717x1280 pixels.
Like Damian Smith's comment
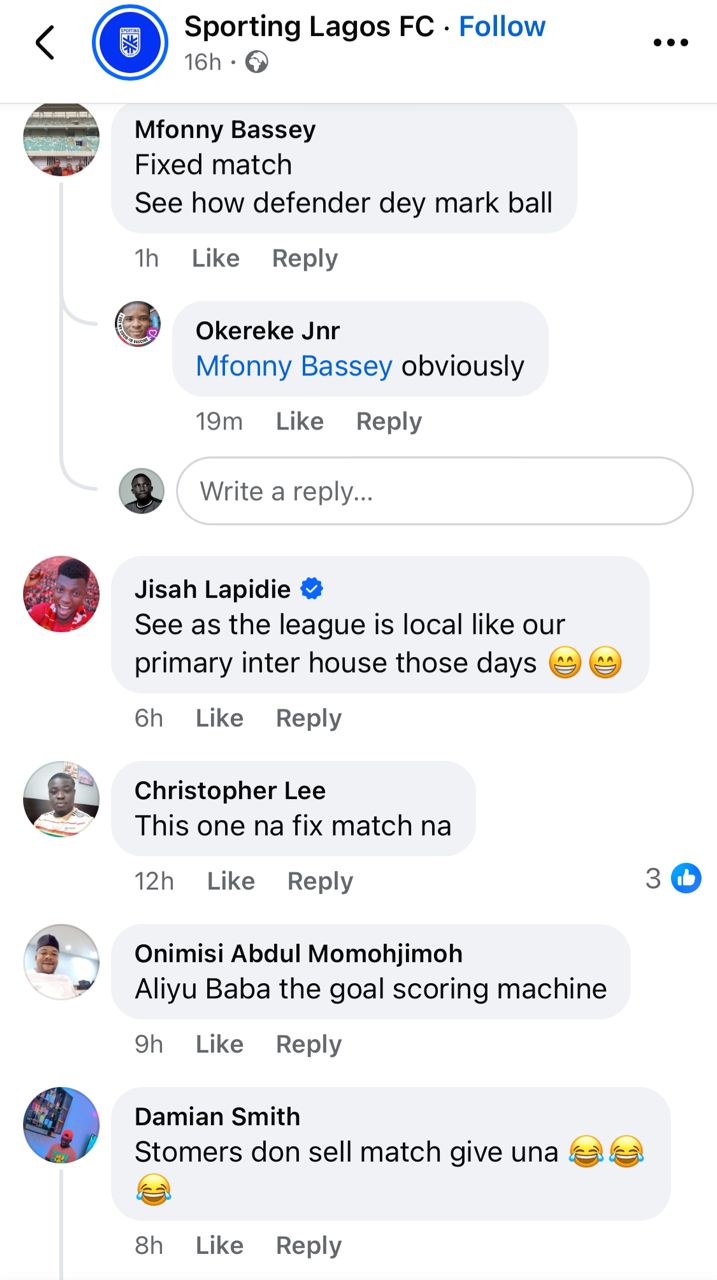pyautogui.click(x=219, y=1245)
